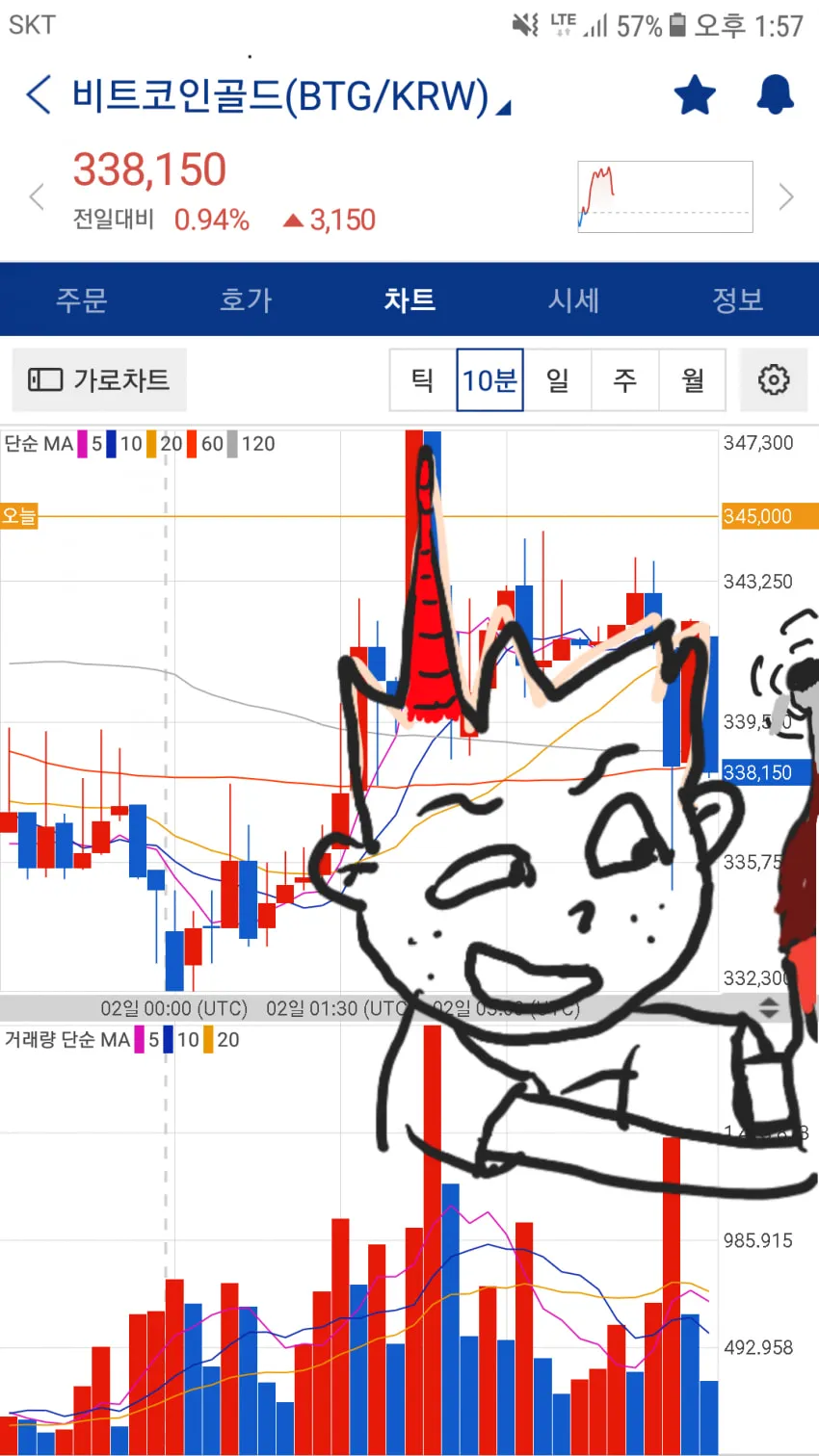Go to the next coin with the right chevron

786,196
